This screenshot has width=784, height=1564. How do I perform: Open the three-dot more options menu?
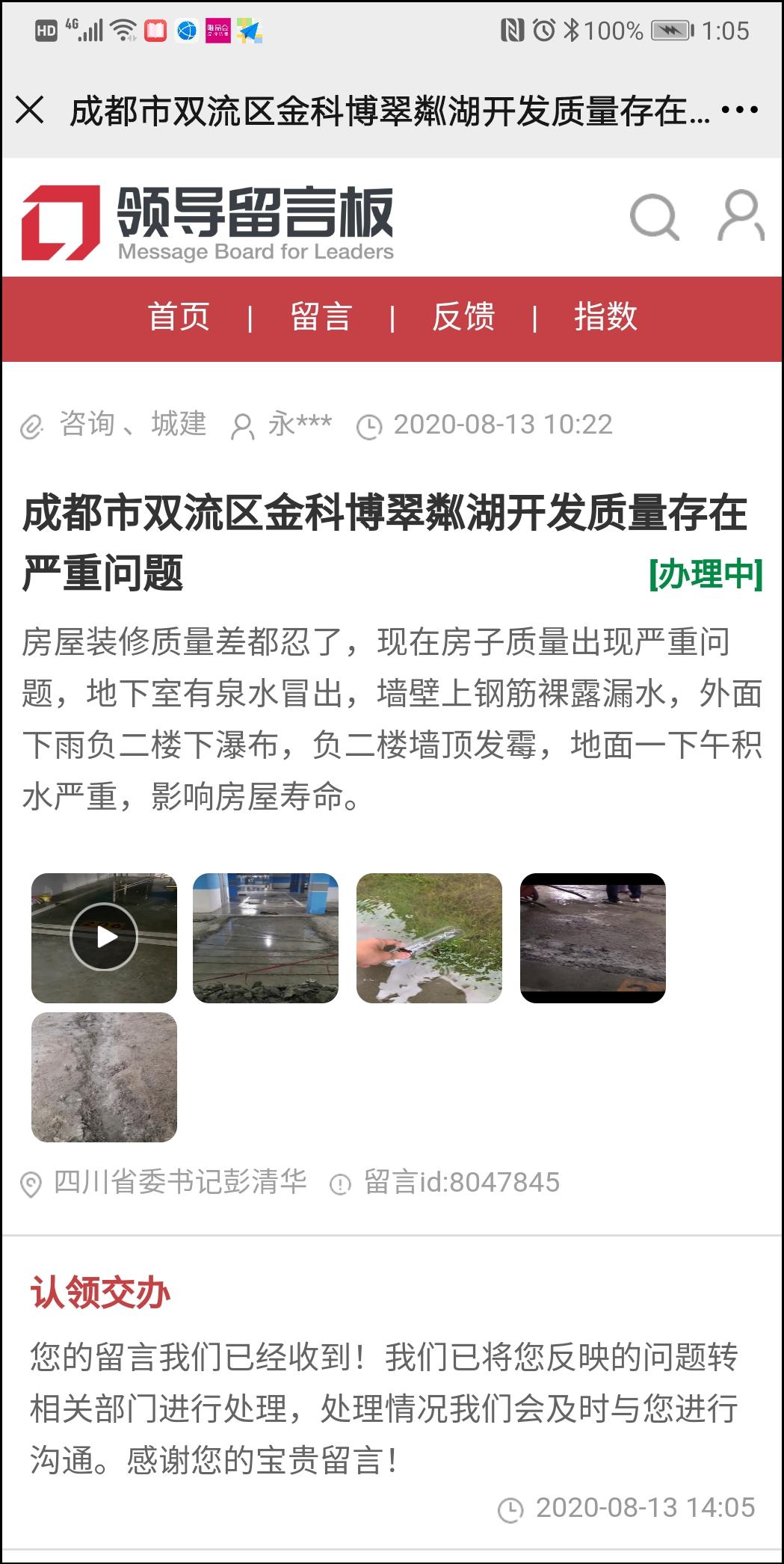(738, 109)
